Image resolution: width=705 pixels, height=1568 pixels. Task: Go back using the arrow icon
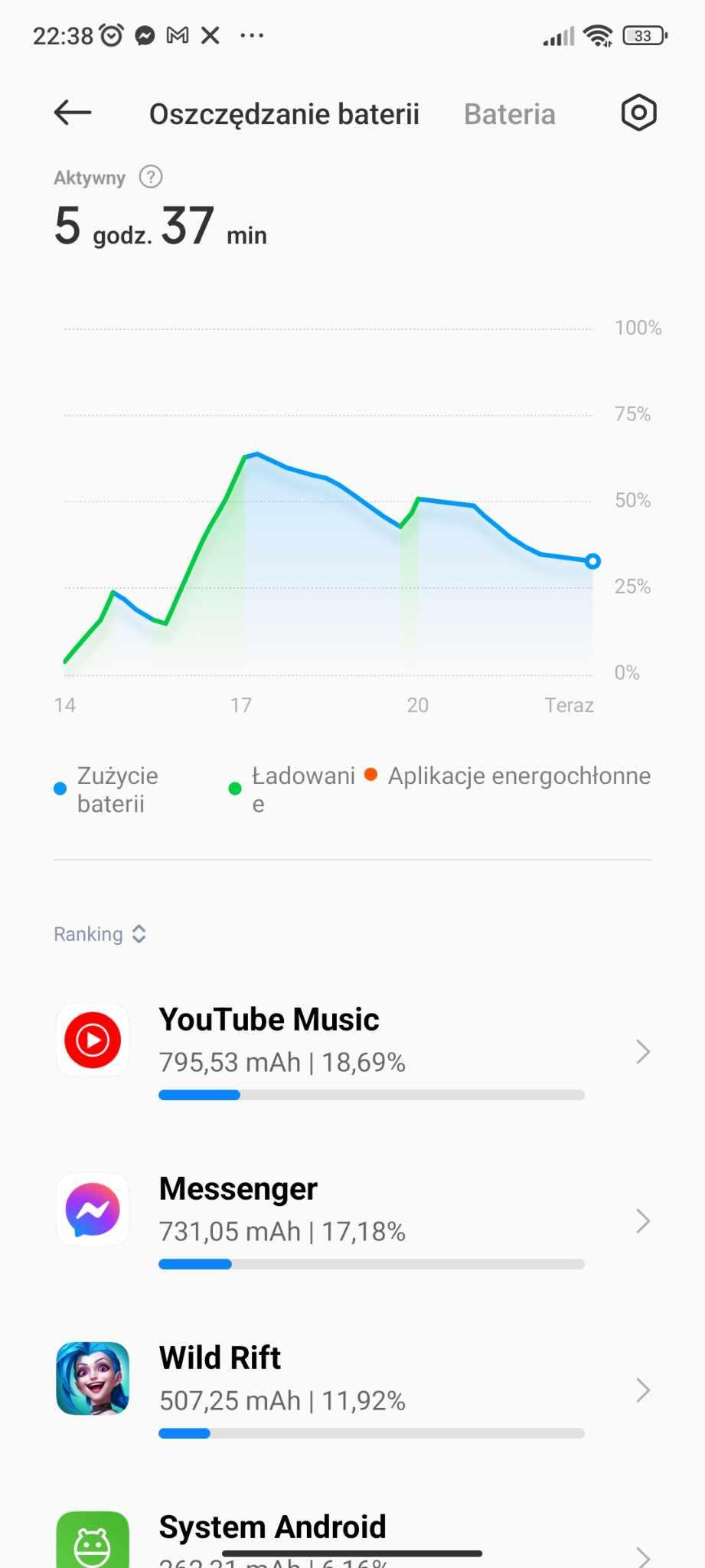73,113
